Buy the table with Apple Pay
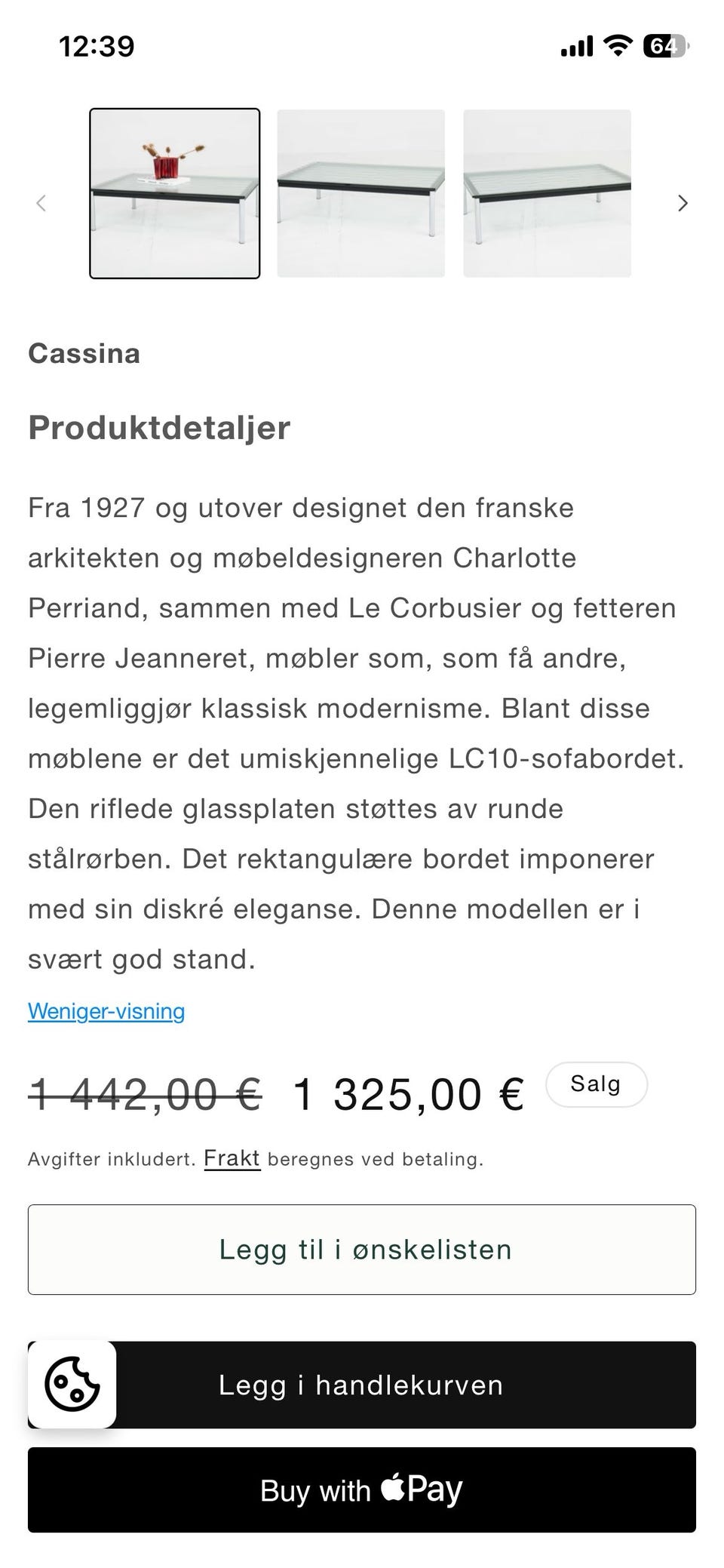 362,1490
